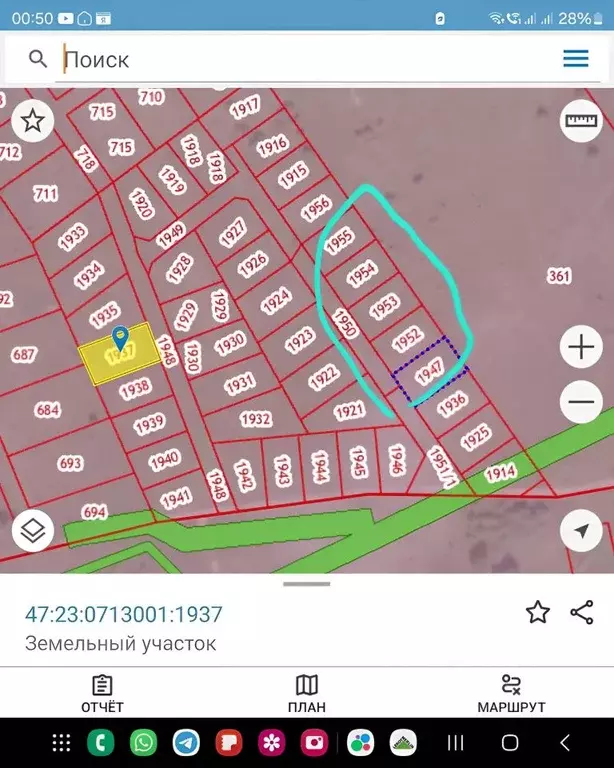Viewport: 614px width, 768px height.
Task: Tap the Поиск search field
Action: tap(300, 59)
